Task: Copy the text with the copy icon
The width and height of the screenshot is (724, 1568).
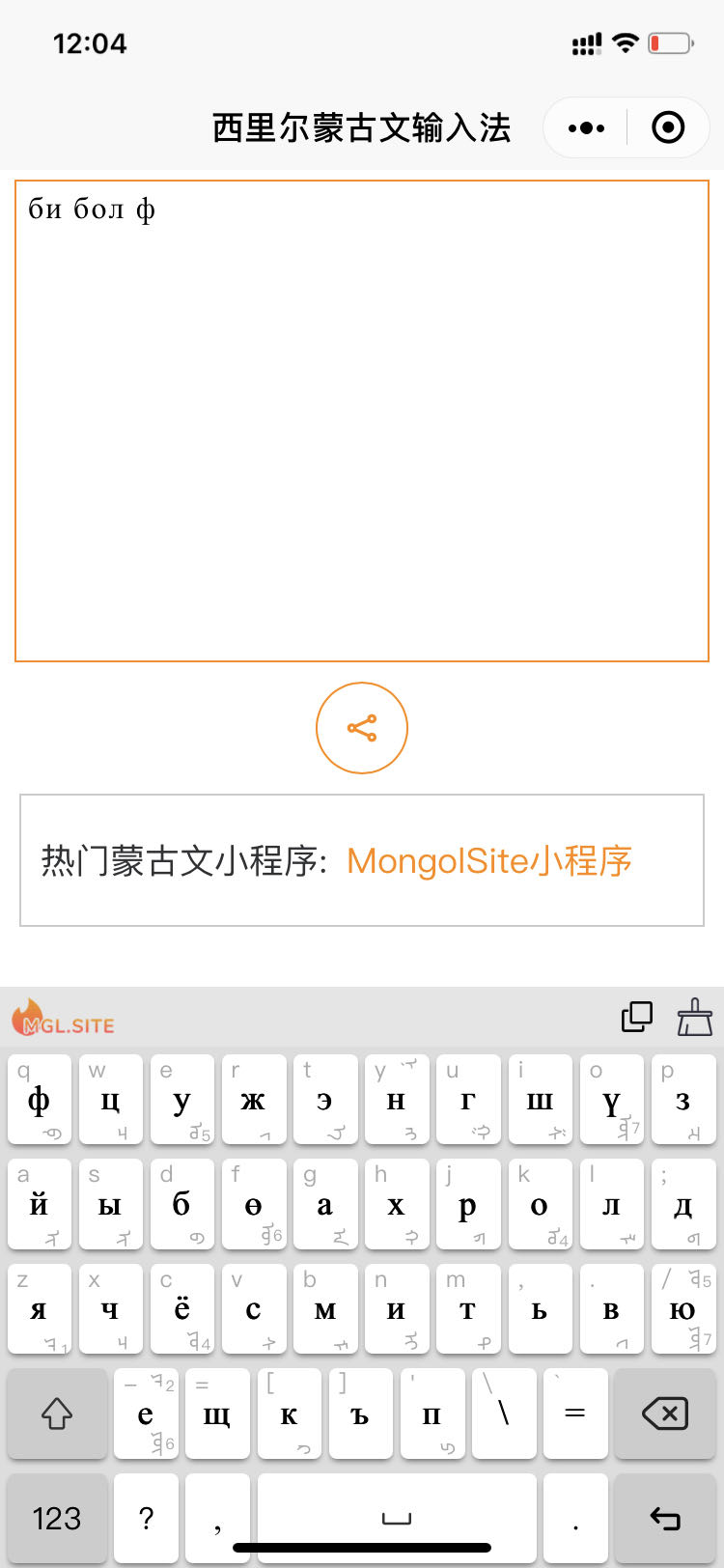Action: pos(636,1017)
